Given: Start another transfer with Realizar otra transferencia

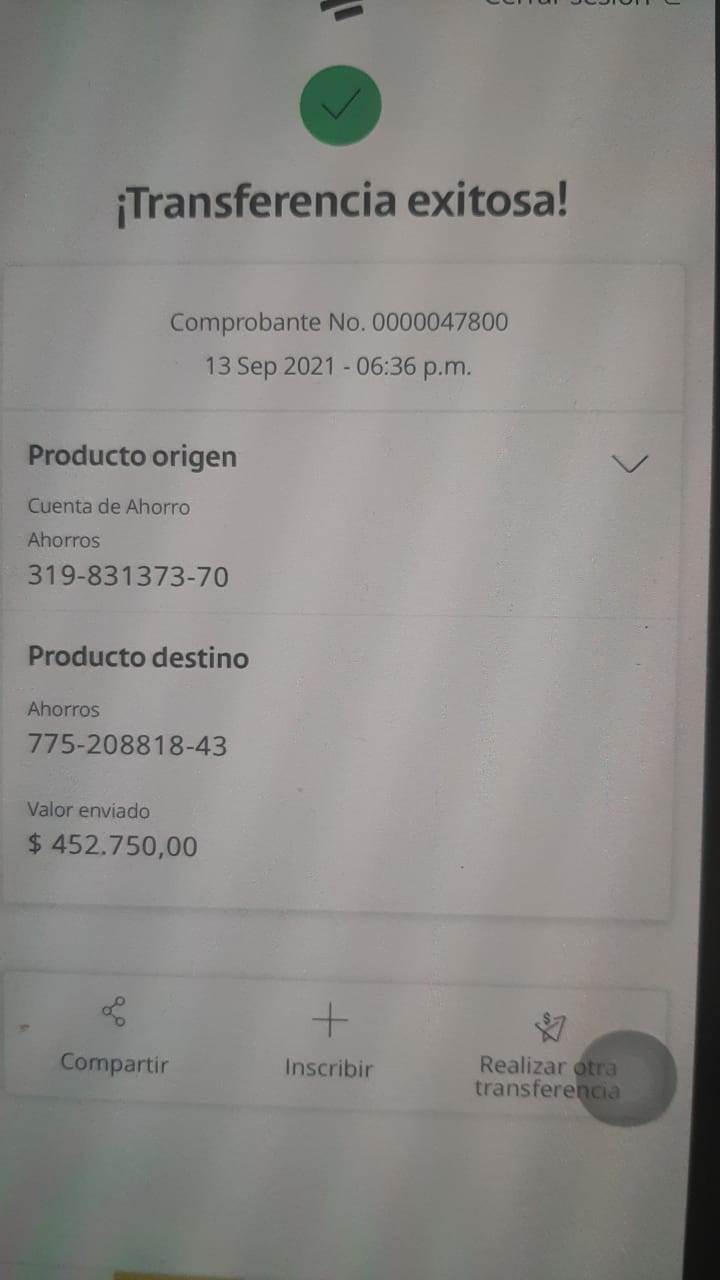Looking at the screenshot, I should pyautogui.click(x=549, y=1055).
